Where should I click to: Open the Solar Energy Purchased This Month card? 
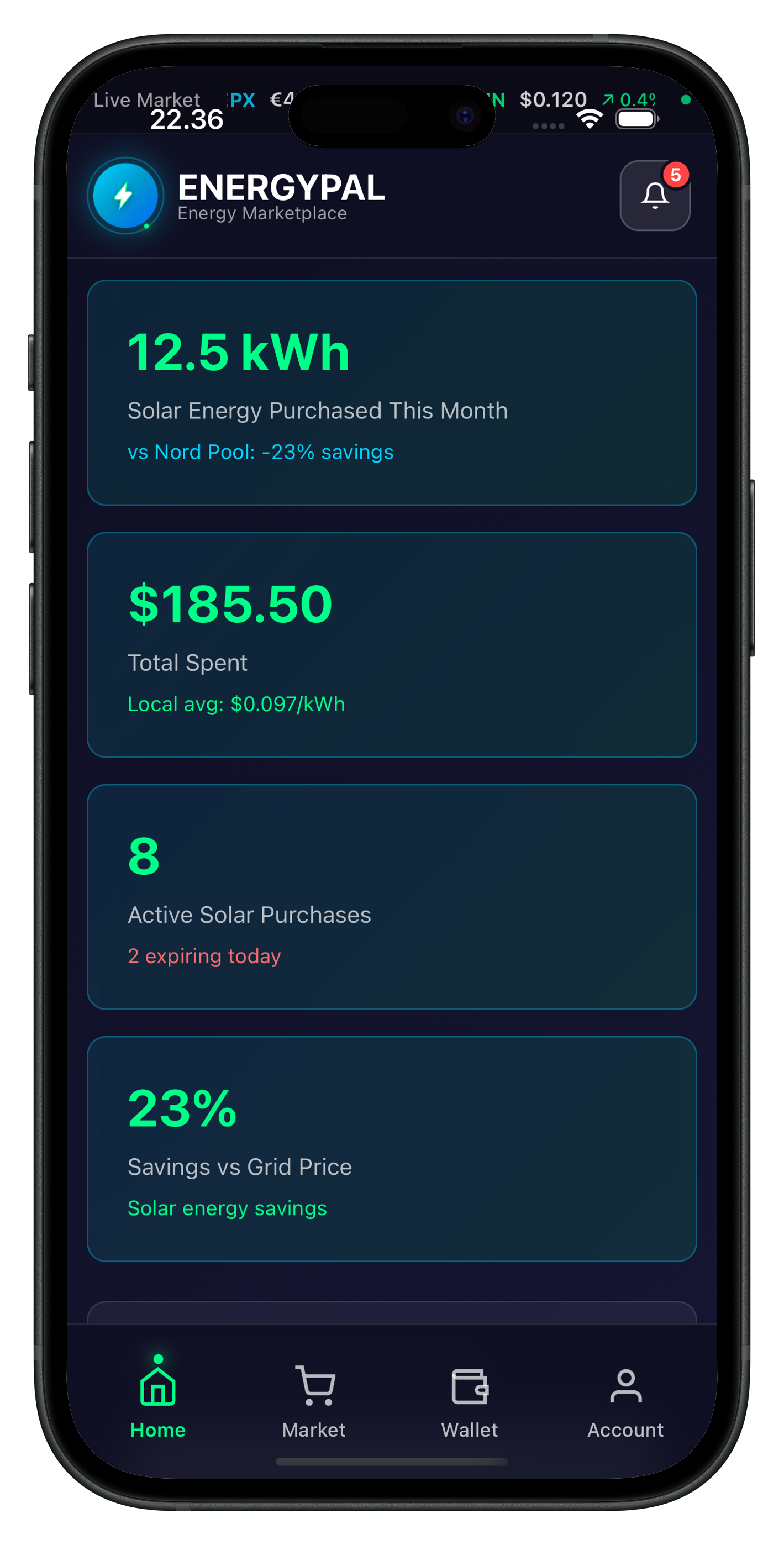point(392,393)
